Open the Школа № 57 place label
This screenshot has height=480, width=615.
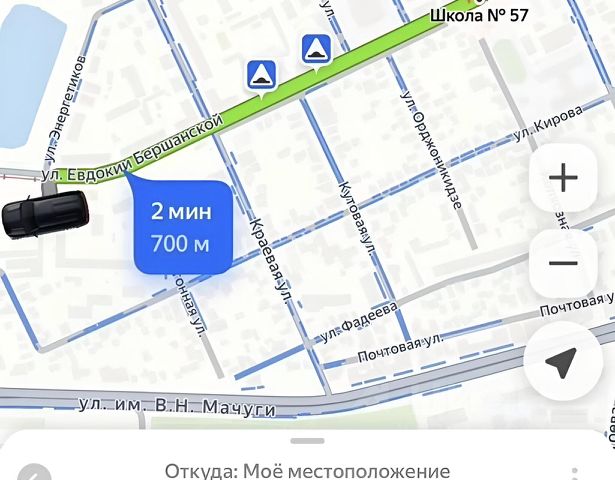click(x=479, y=16)
